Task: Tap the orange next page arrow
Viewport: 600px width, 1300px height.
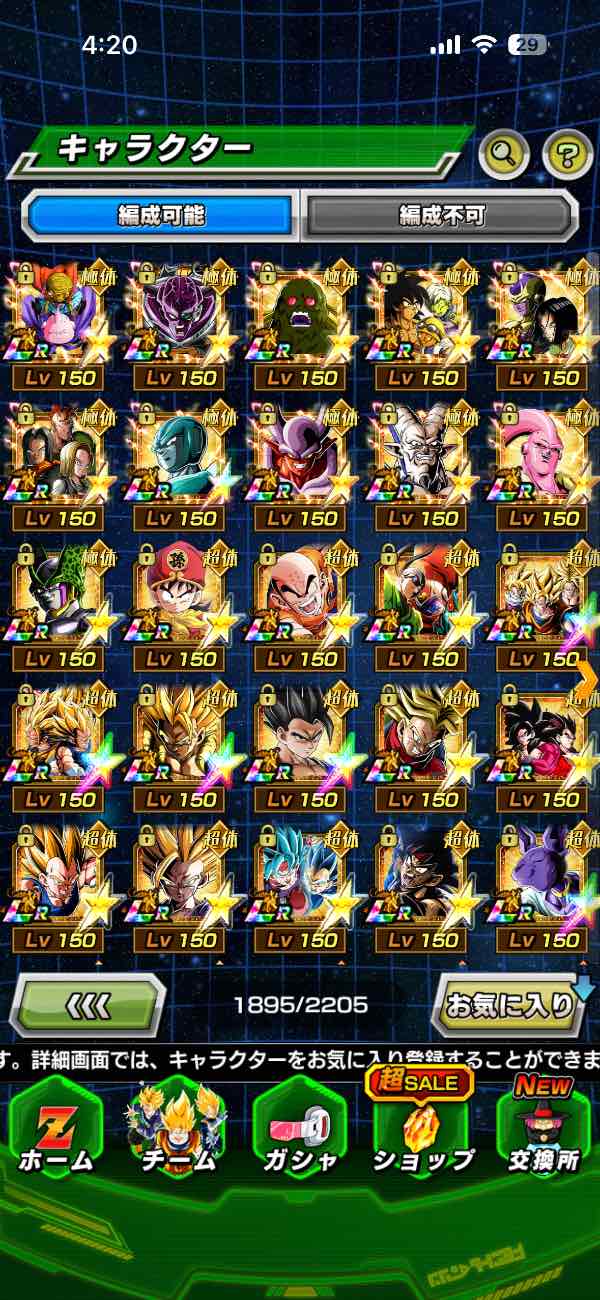Action: (587, 676)
